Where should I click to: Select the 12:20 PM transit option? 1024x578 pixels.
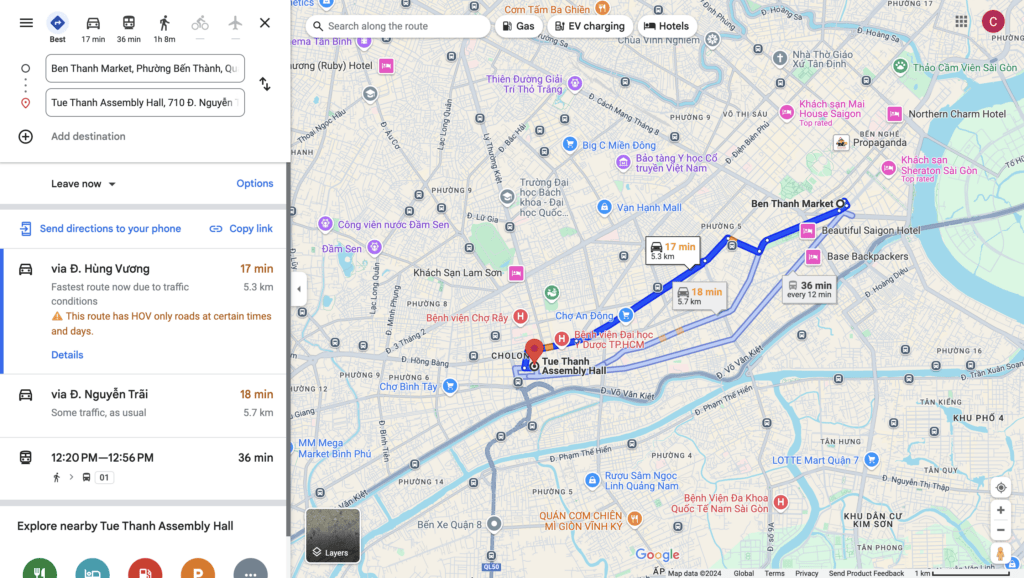[145, 466]
